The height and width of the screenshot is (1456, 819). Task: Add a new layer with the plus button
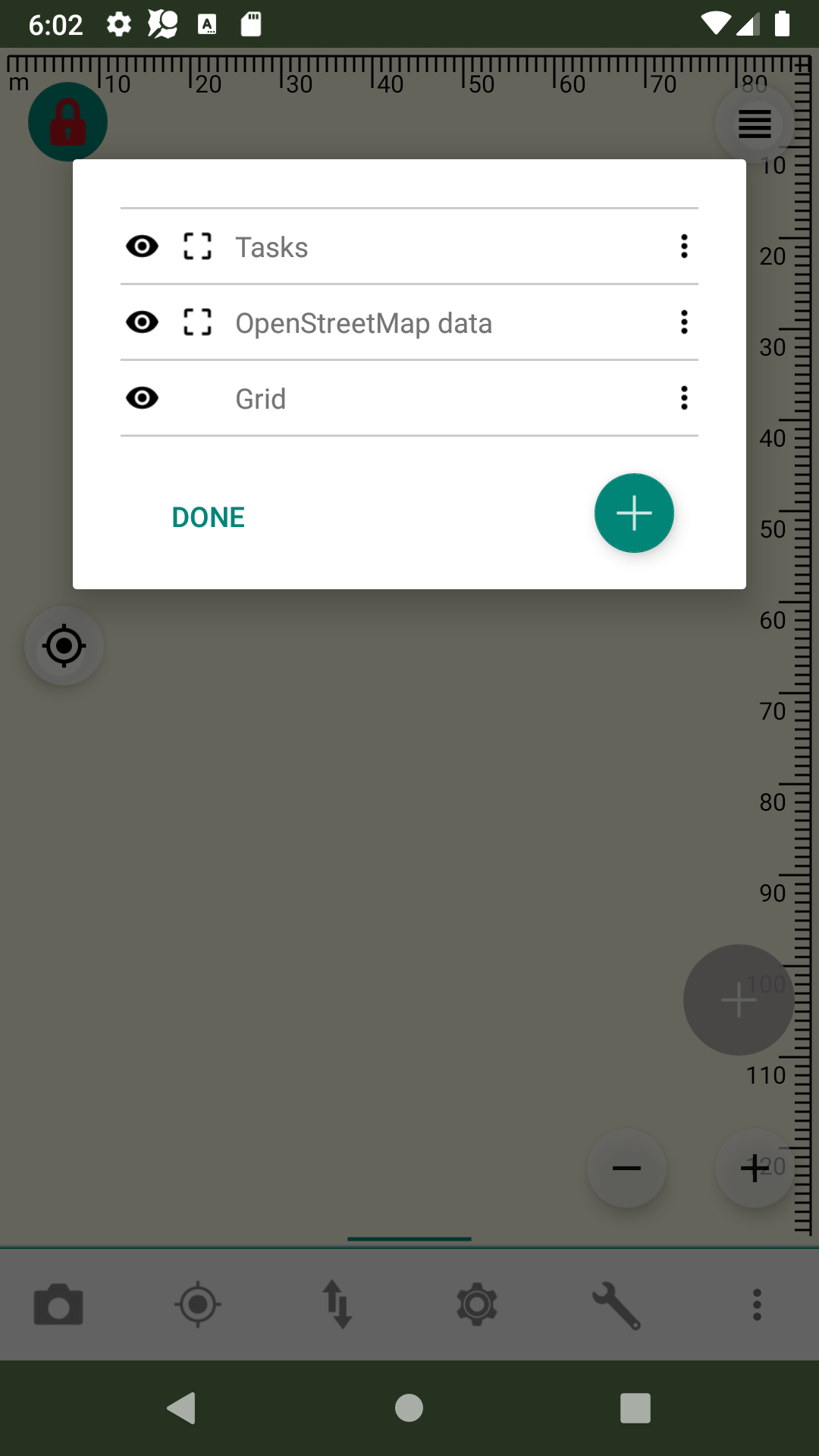(634, 513)
